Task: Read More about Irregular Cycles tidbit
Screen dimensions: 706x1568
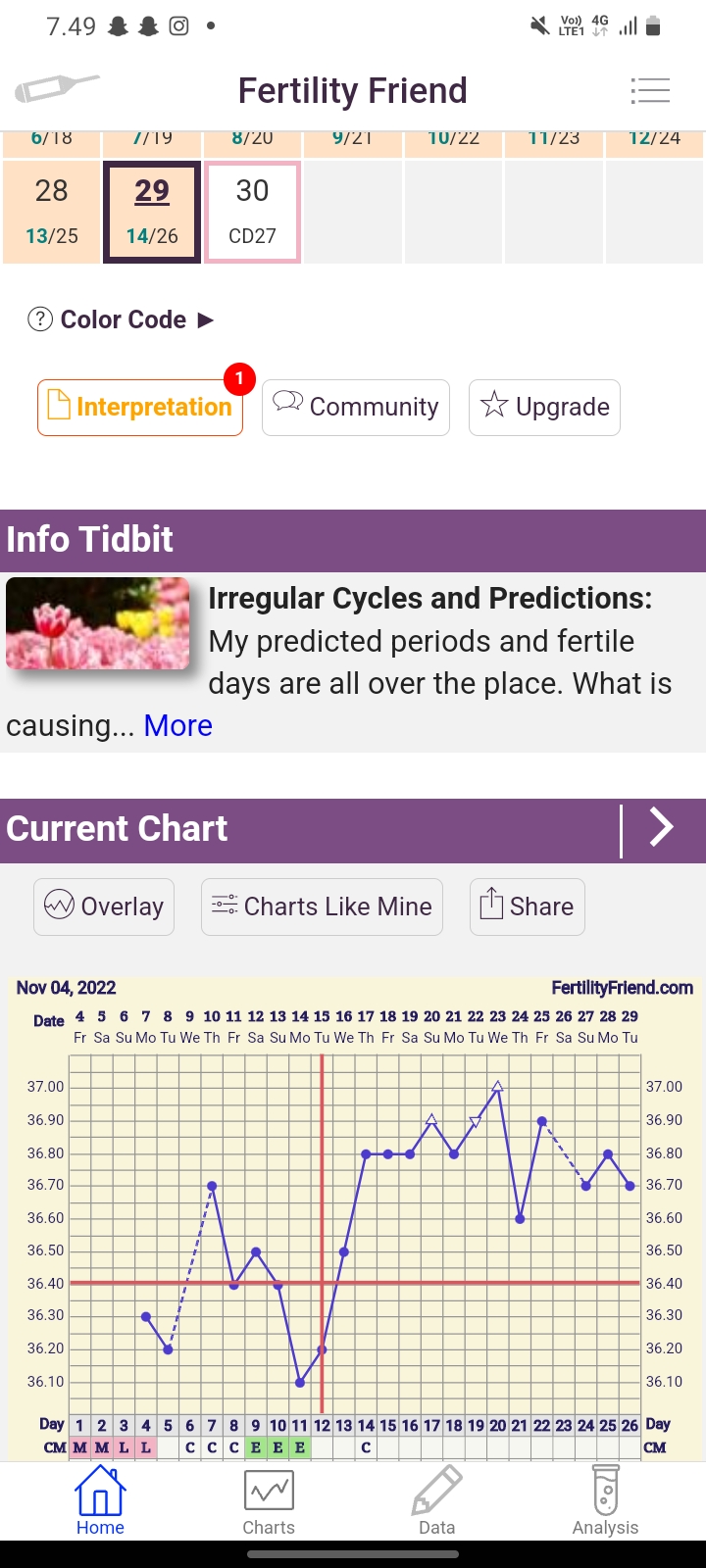Action: coord(177,725)
